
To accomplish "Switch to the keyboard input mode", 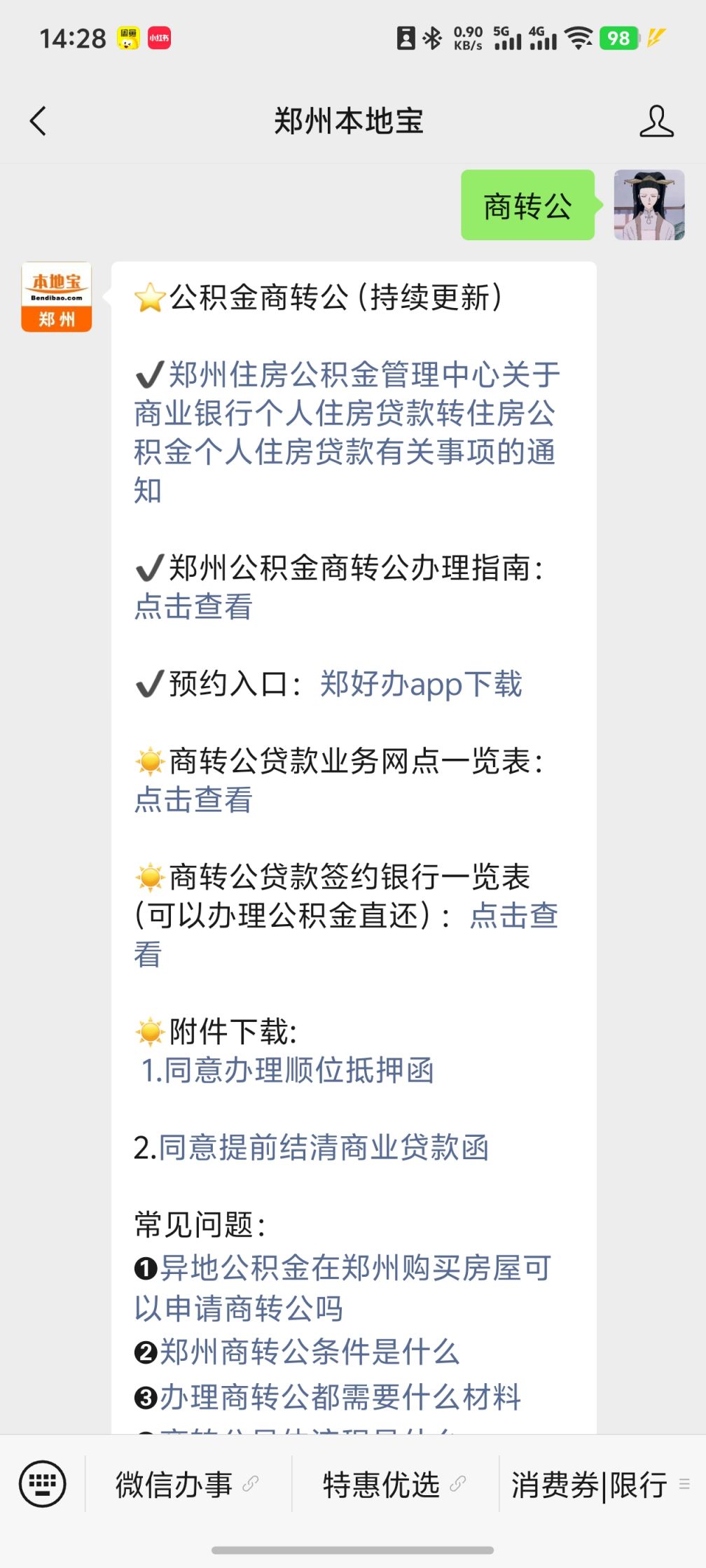I will tap(43, 1483).
